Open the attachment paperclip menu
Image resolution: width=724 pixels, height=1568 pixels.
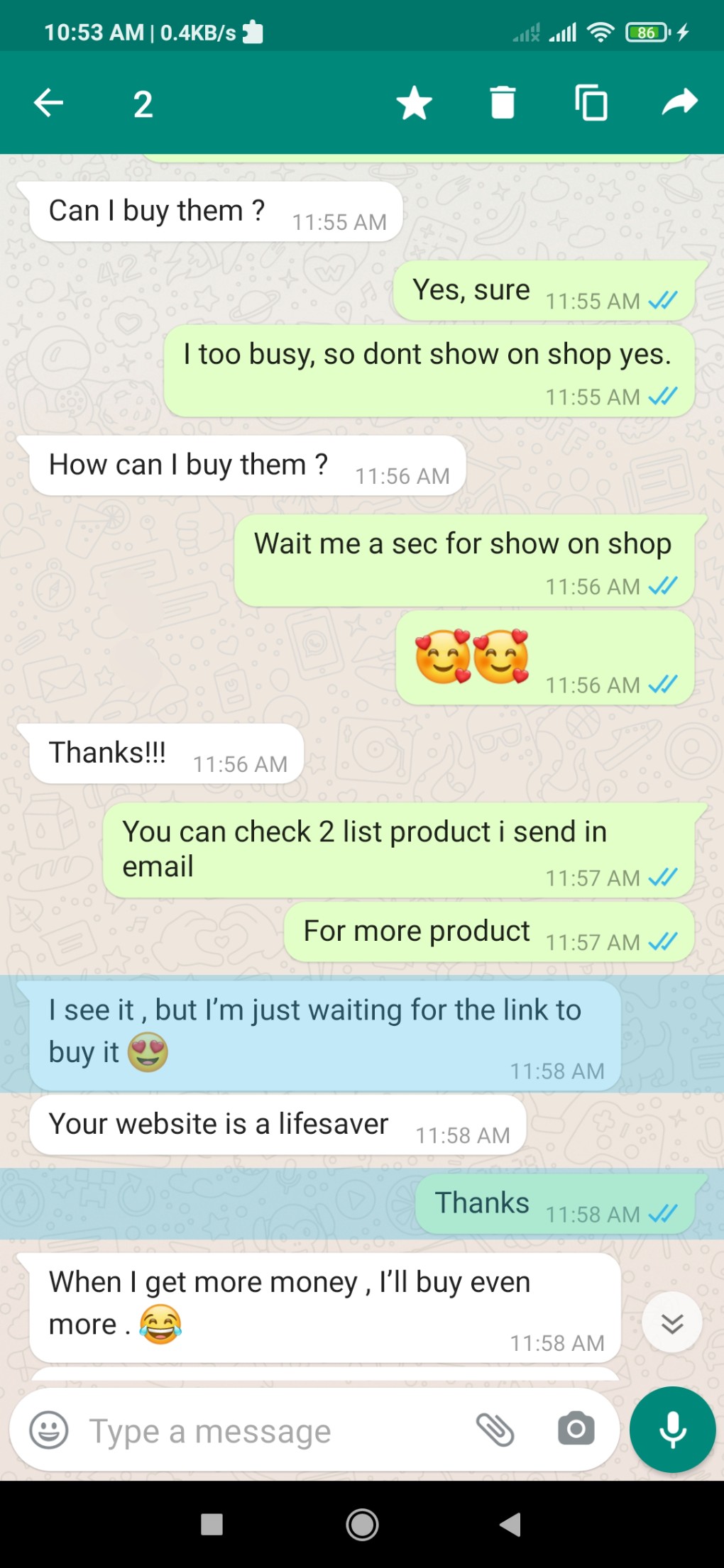pyautogui.click(x=495, y=1430)
